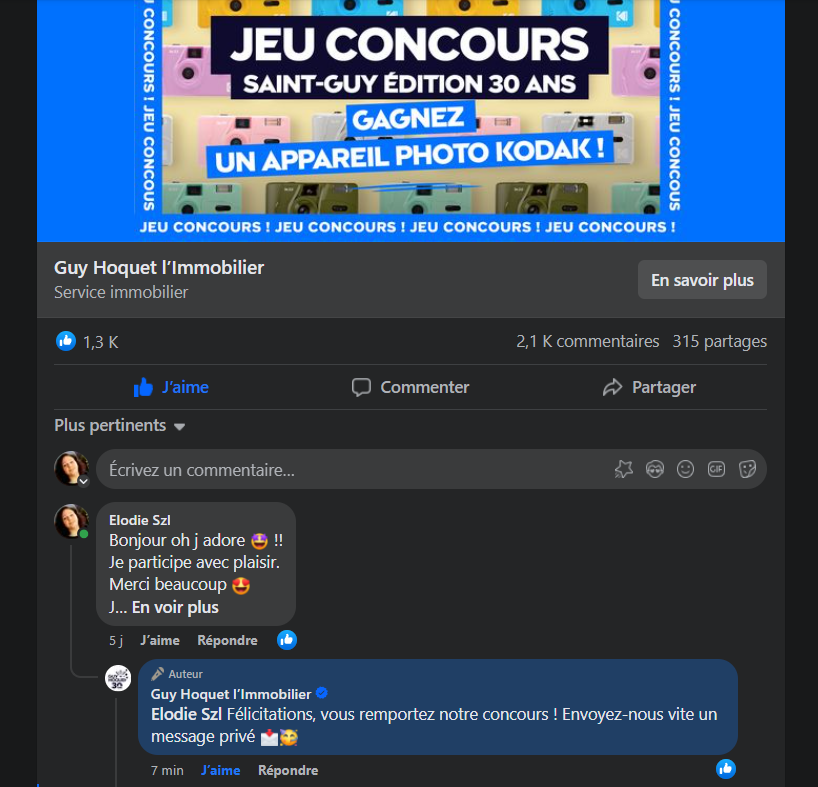Open the Plus pertinents sort dropdown
The width and height of the screenshot is (818, 787).
click(x=120, y=426)
